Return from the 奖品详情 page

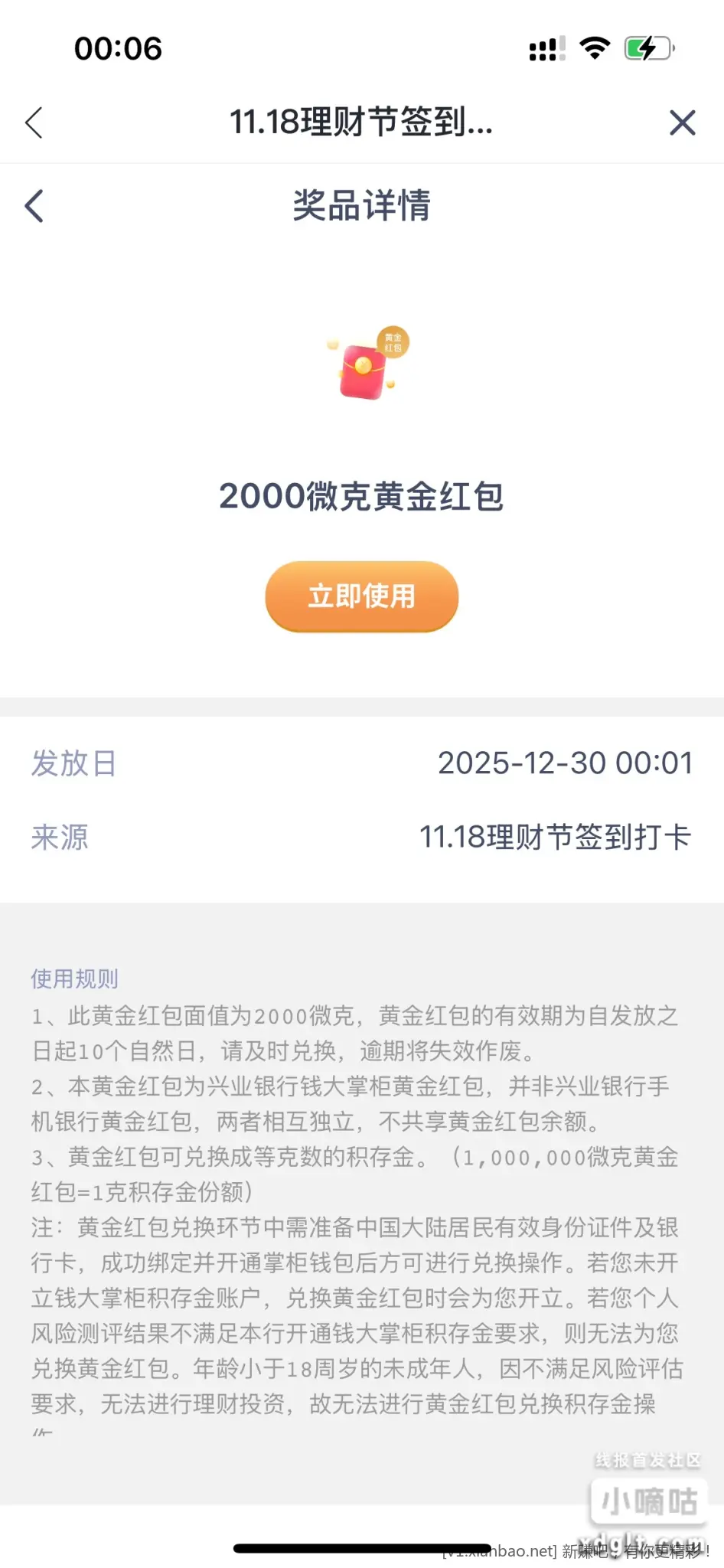pos(34,206)
